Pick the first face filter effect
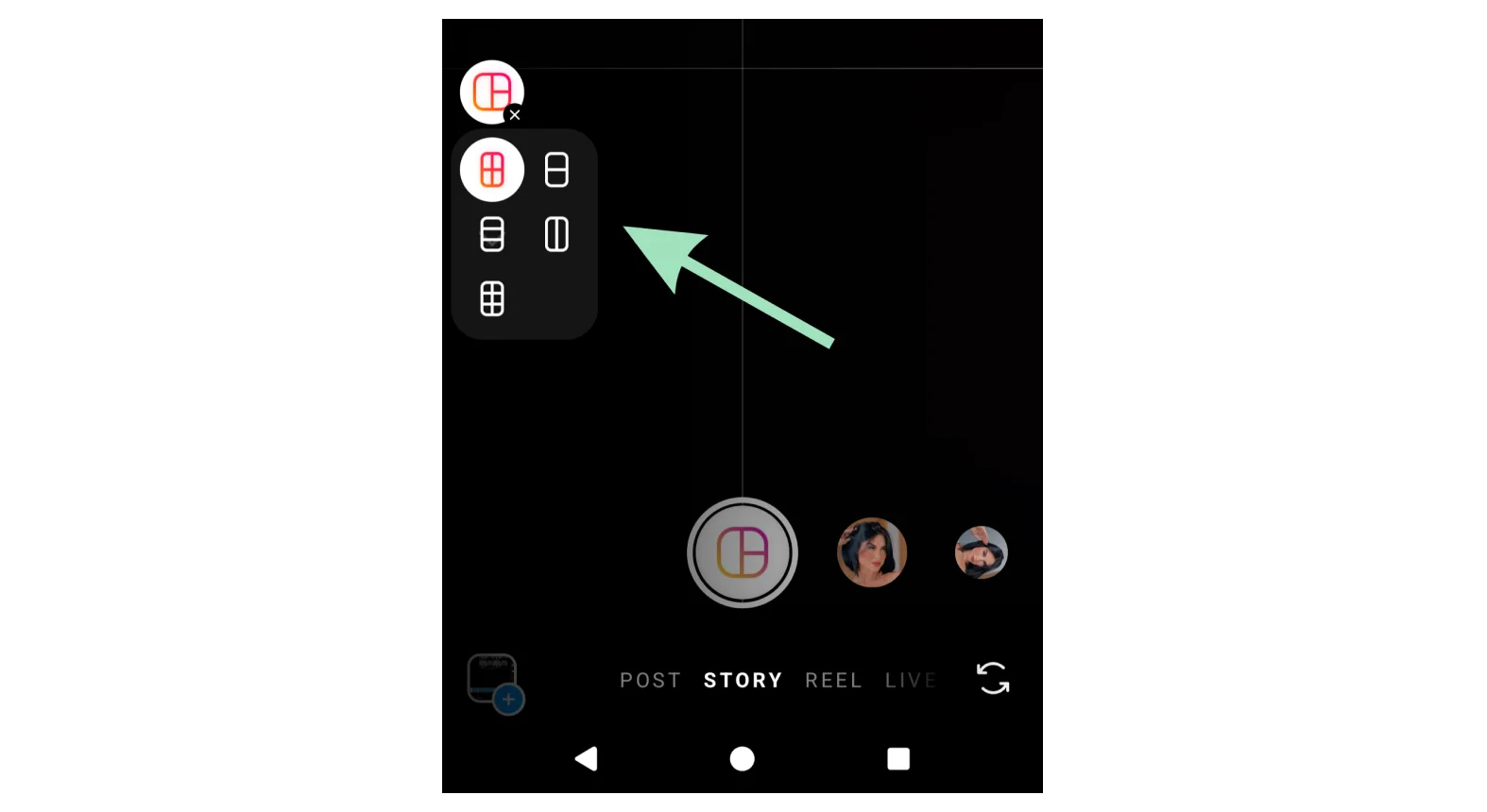 pos(872,552)
